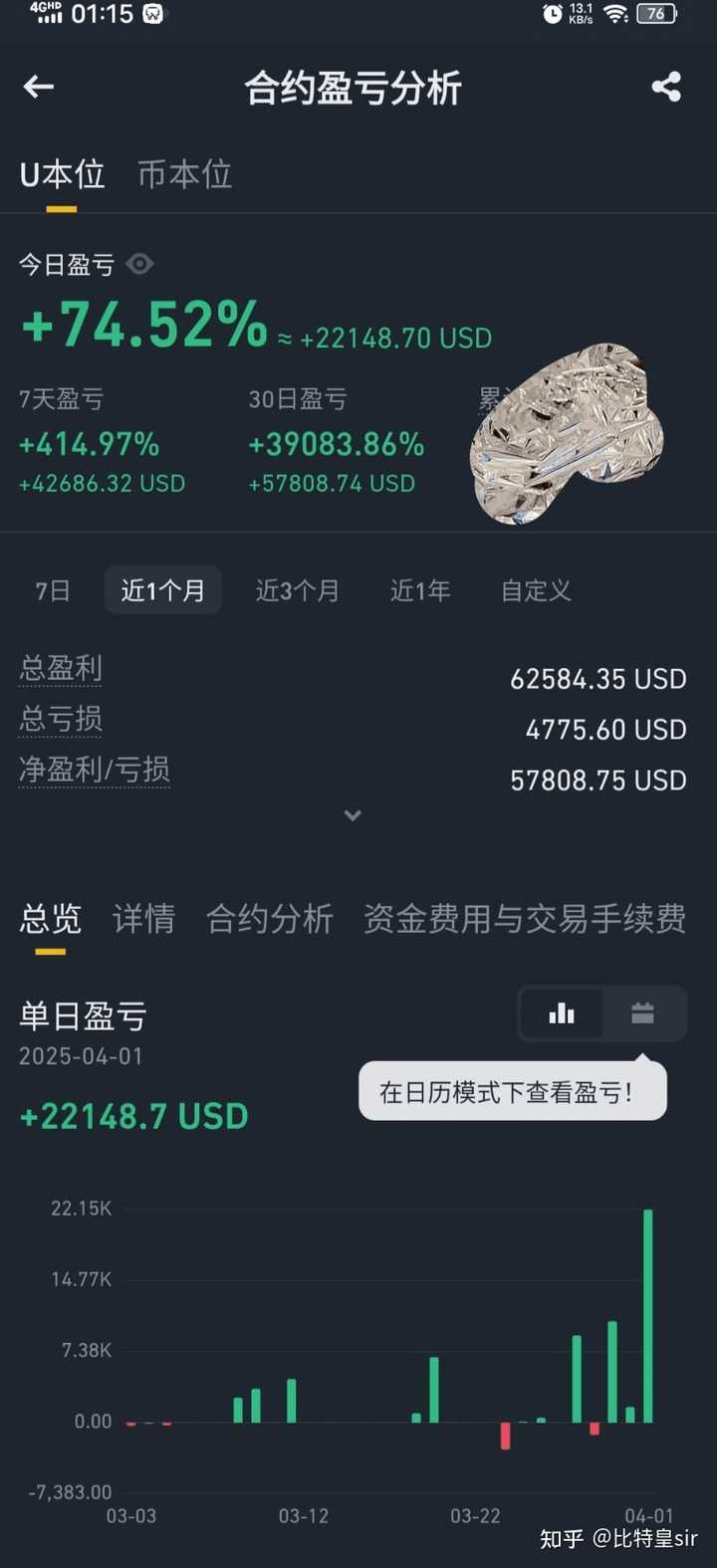
Task: Open the 详情 tab
Action: point(144,920)
